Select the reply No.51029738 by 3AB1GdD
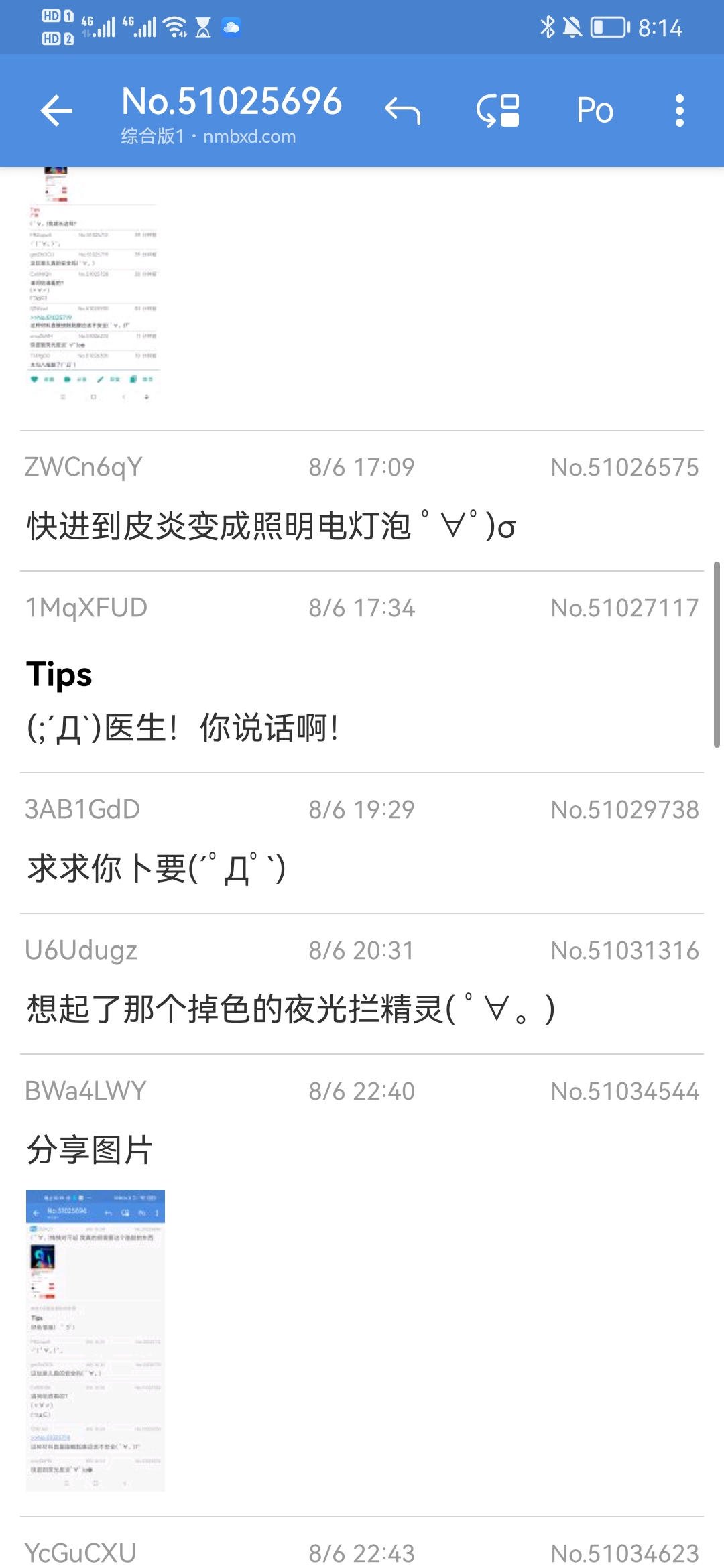 tap(362, 843)
